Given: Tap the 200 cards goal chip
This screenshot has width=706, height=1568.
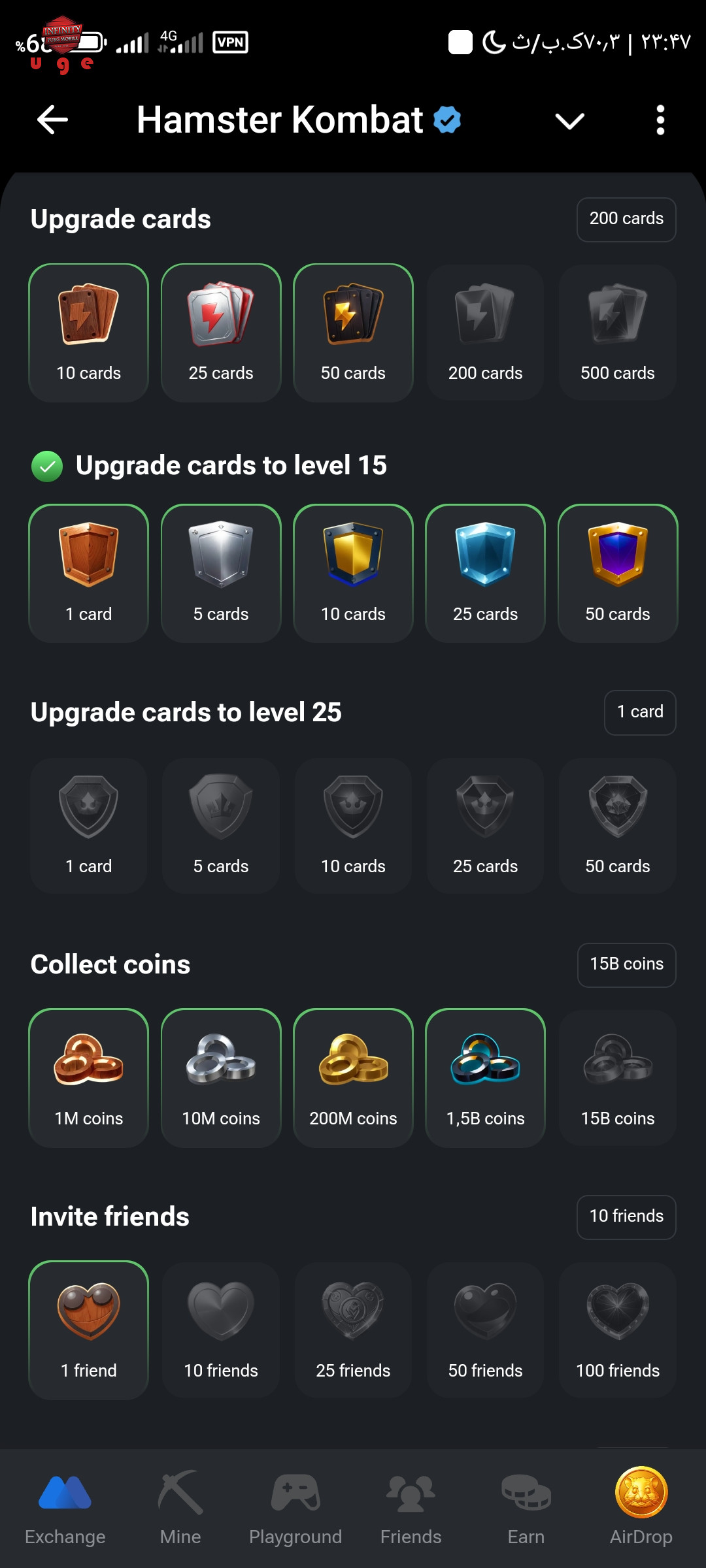Looking at the screenshot, I should (x=626, y=220).
